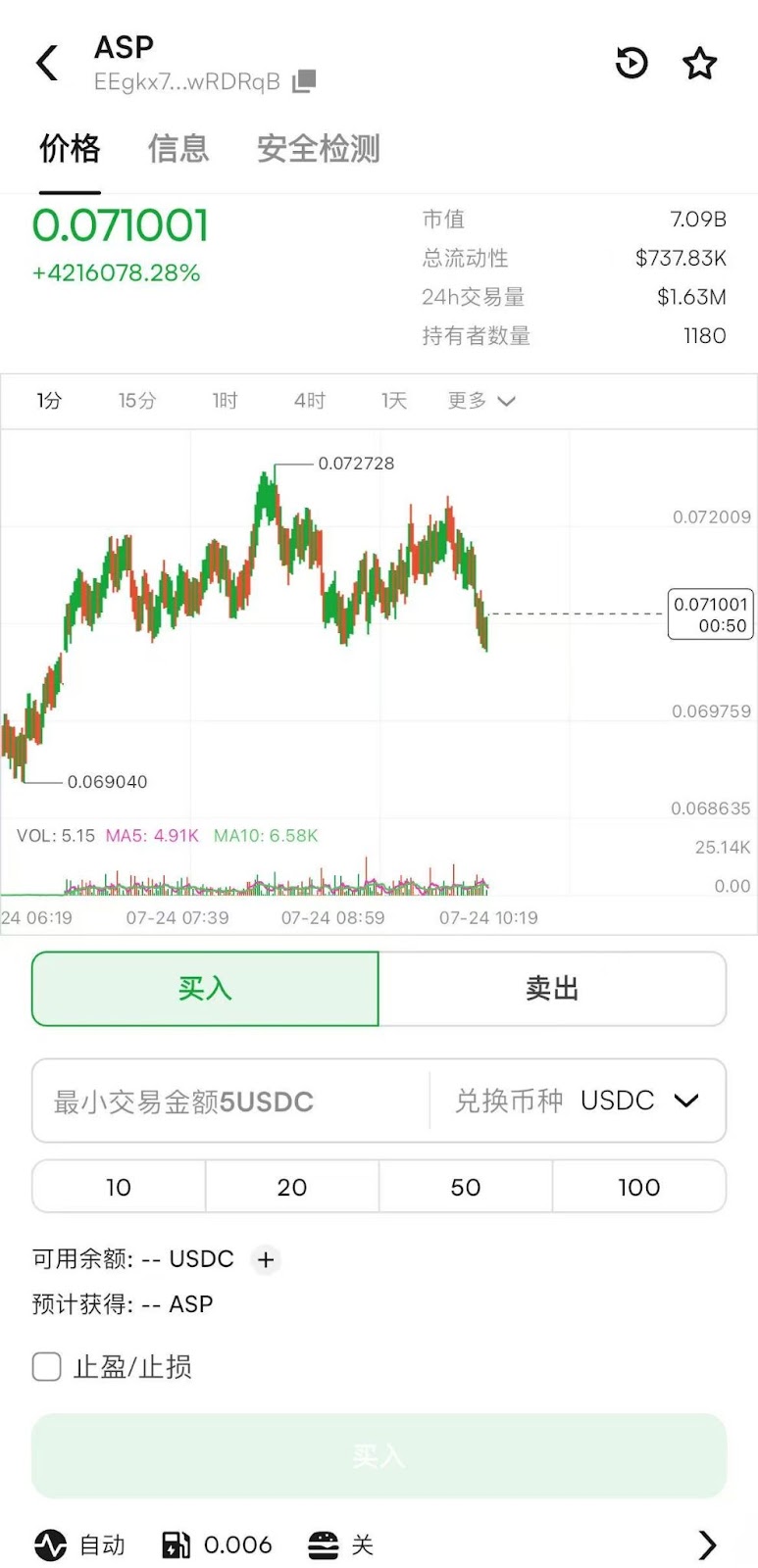
Task: Enable the 止盈/止损 checkbox
Action: pos(47,1366)
